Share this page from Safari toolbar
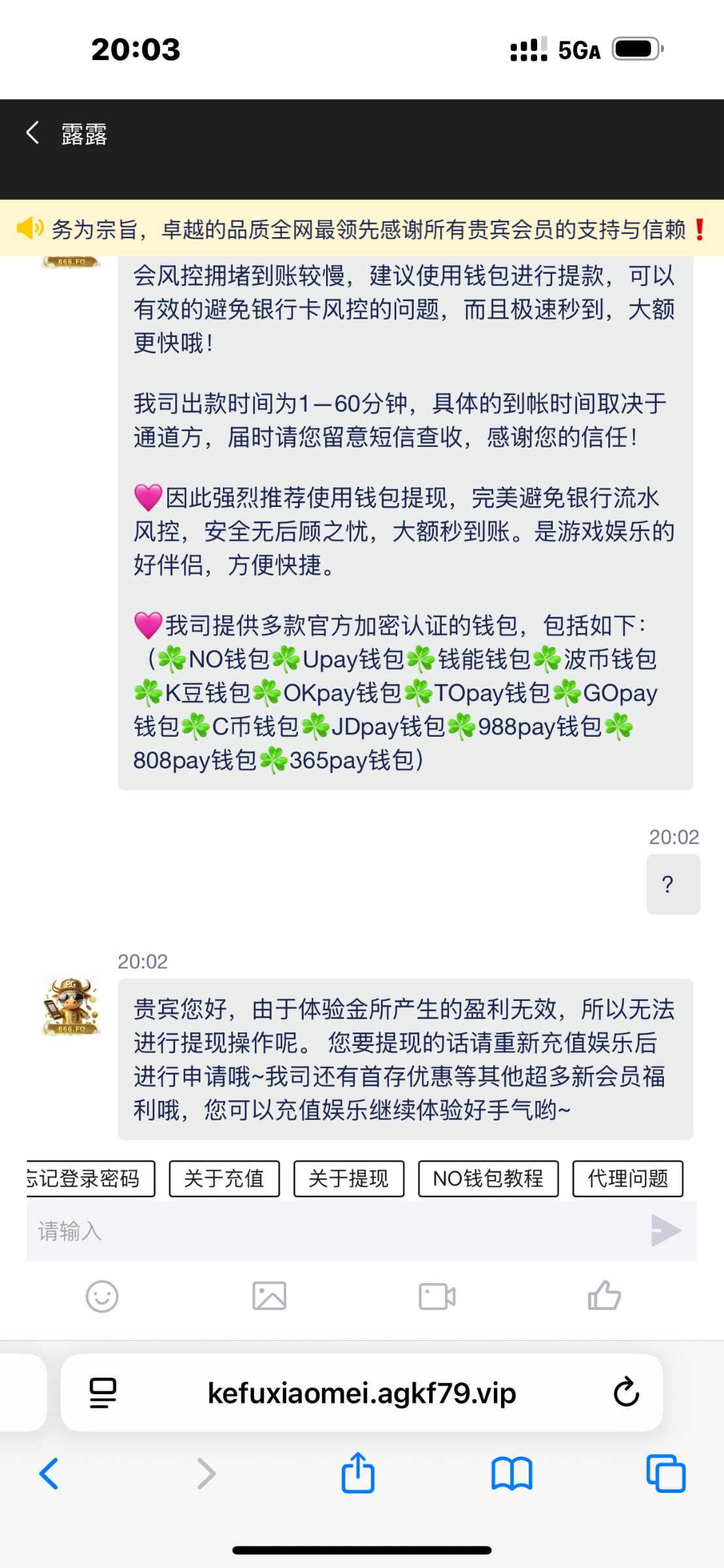 358,1473
